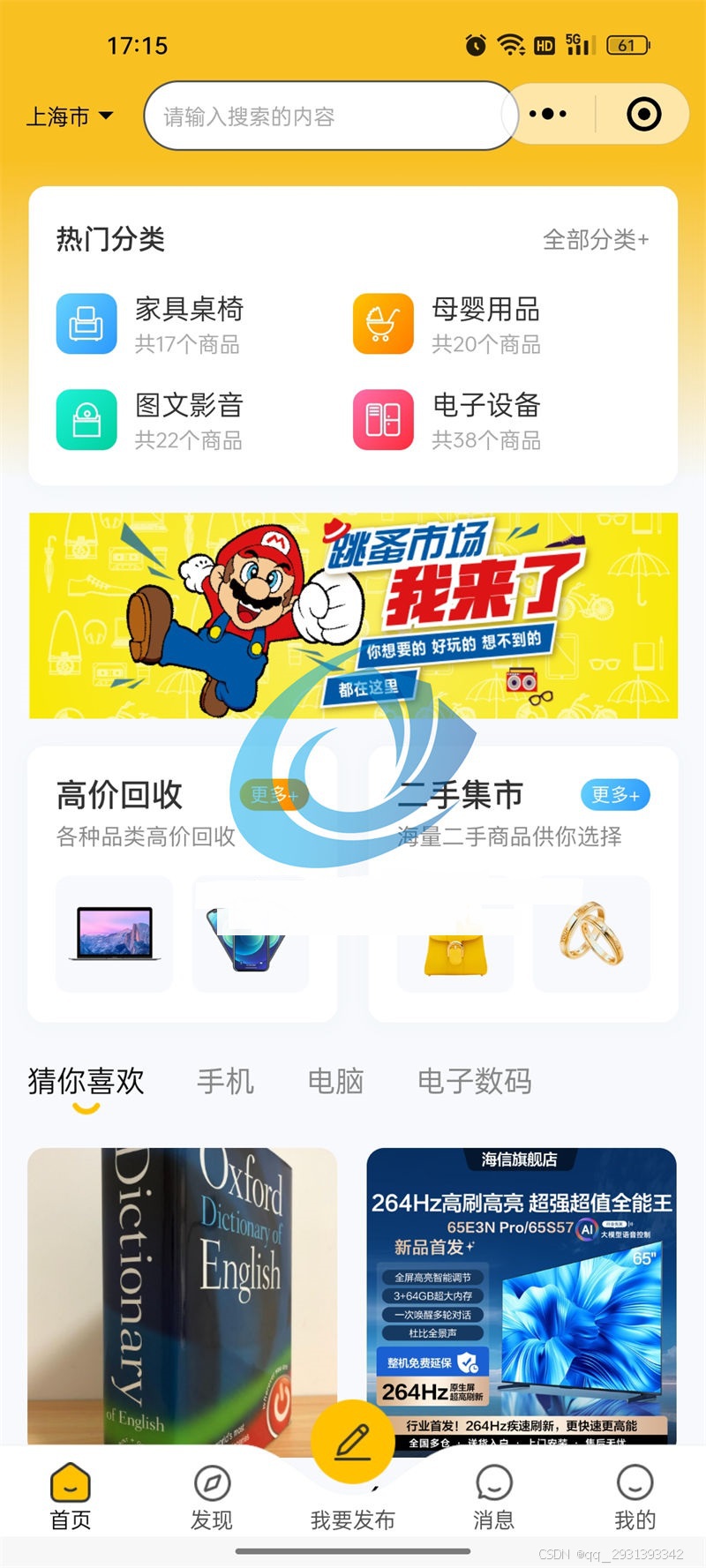This screenshot has height=1568, width=706.
Task: Tap the 我要发布 publish button
Action: [353, 1467]
